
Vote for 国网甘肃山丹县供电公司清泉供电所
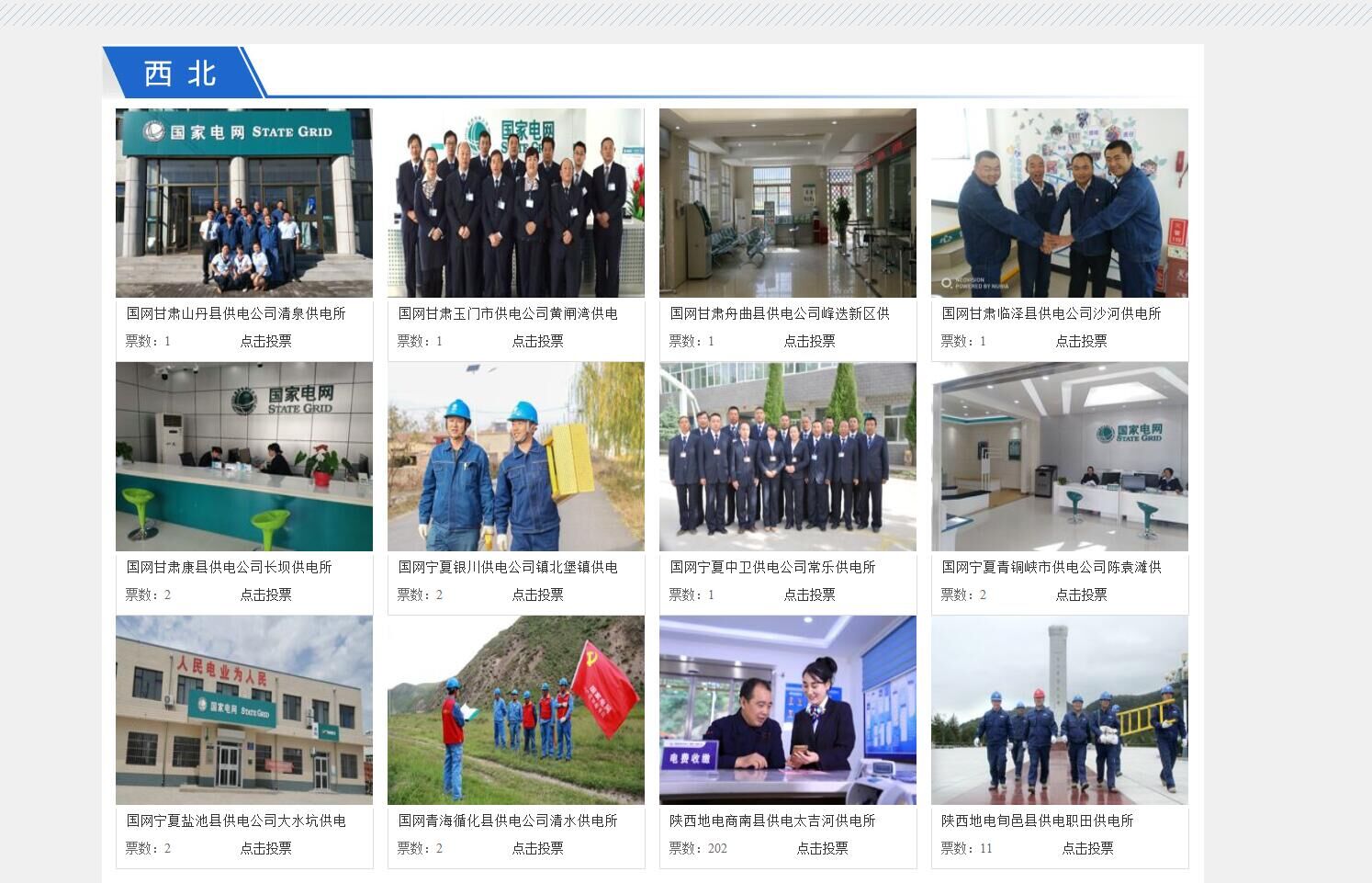click(265, 341)
